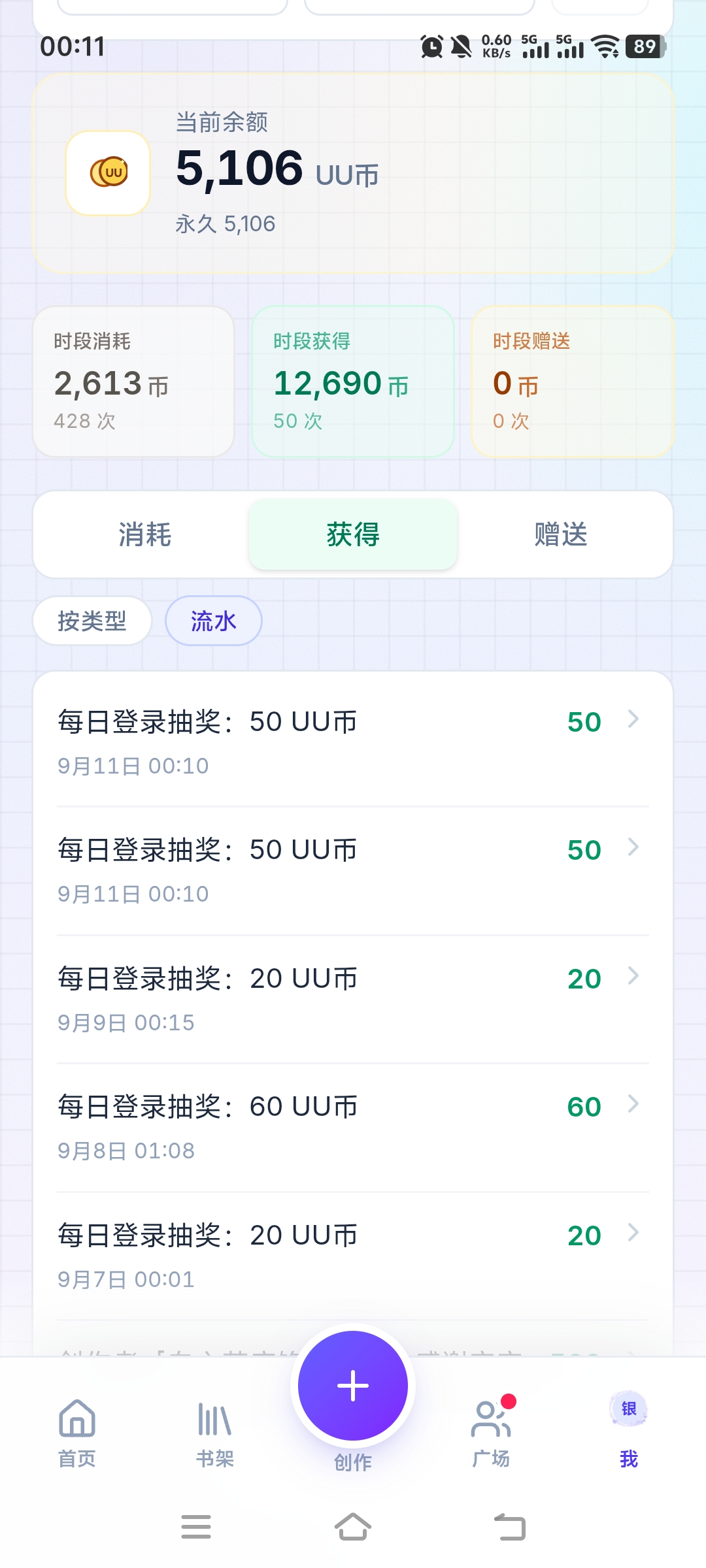Open the 广场 tab
This screenshot has height=1568, width=706.
click(x=491, y=1433)
